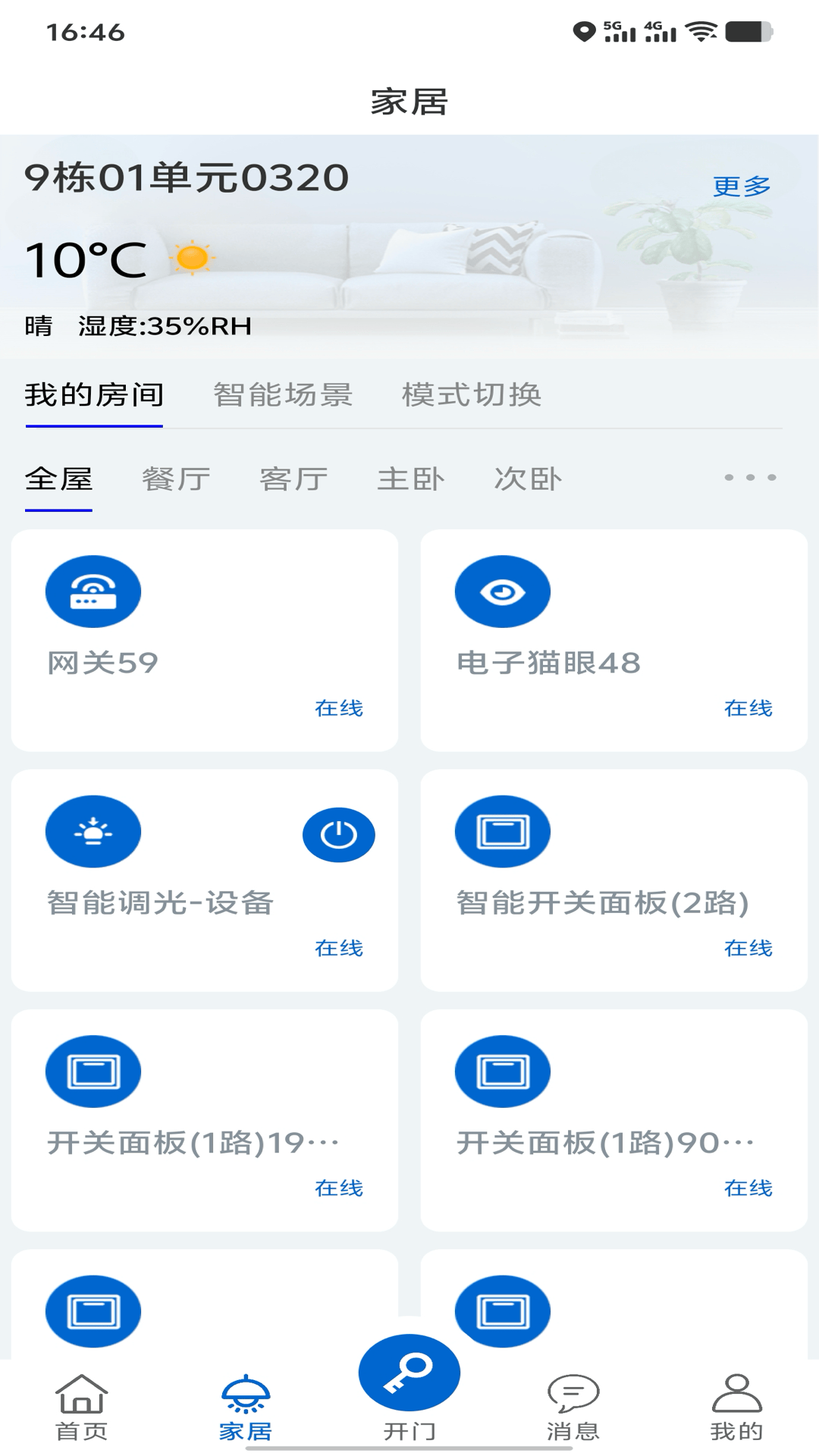
Task: Toggle power on 智能调光-设备
Action: pyautogui.click(x=339, y=833)
